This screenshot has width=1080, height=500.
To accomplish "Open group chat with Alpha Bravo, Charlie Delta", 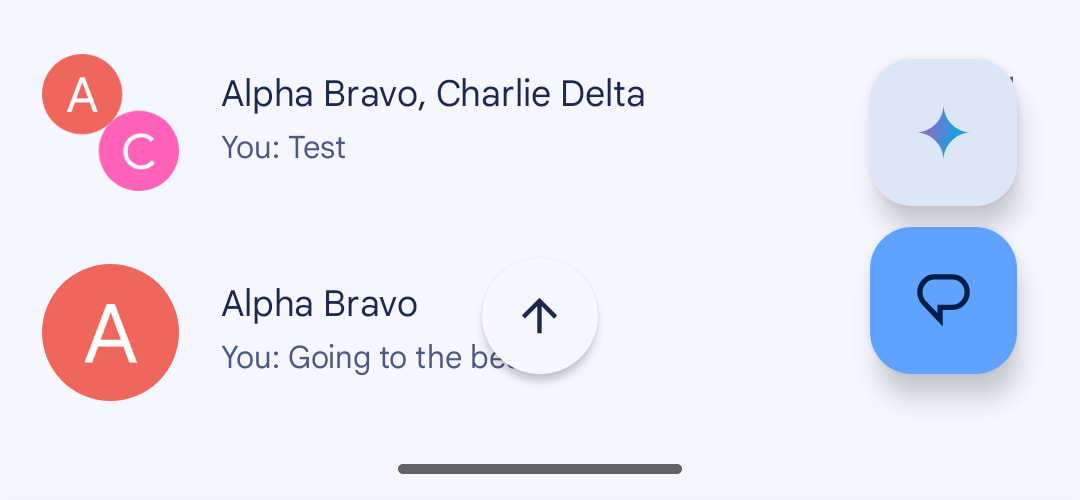I will [x=432, y=120].
